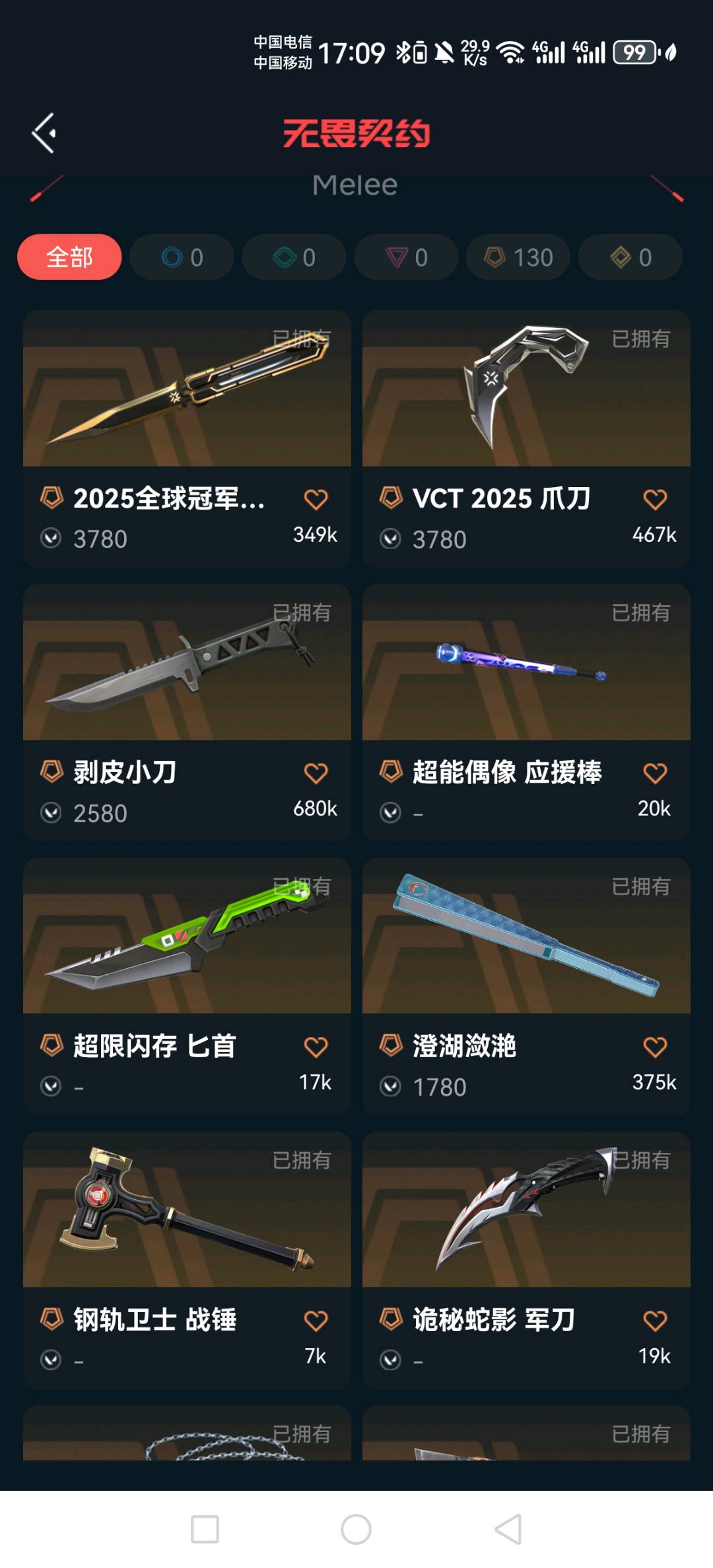Return to the home screen
This screenshot has width=713, height=1568.
(x=356, y=1529)
